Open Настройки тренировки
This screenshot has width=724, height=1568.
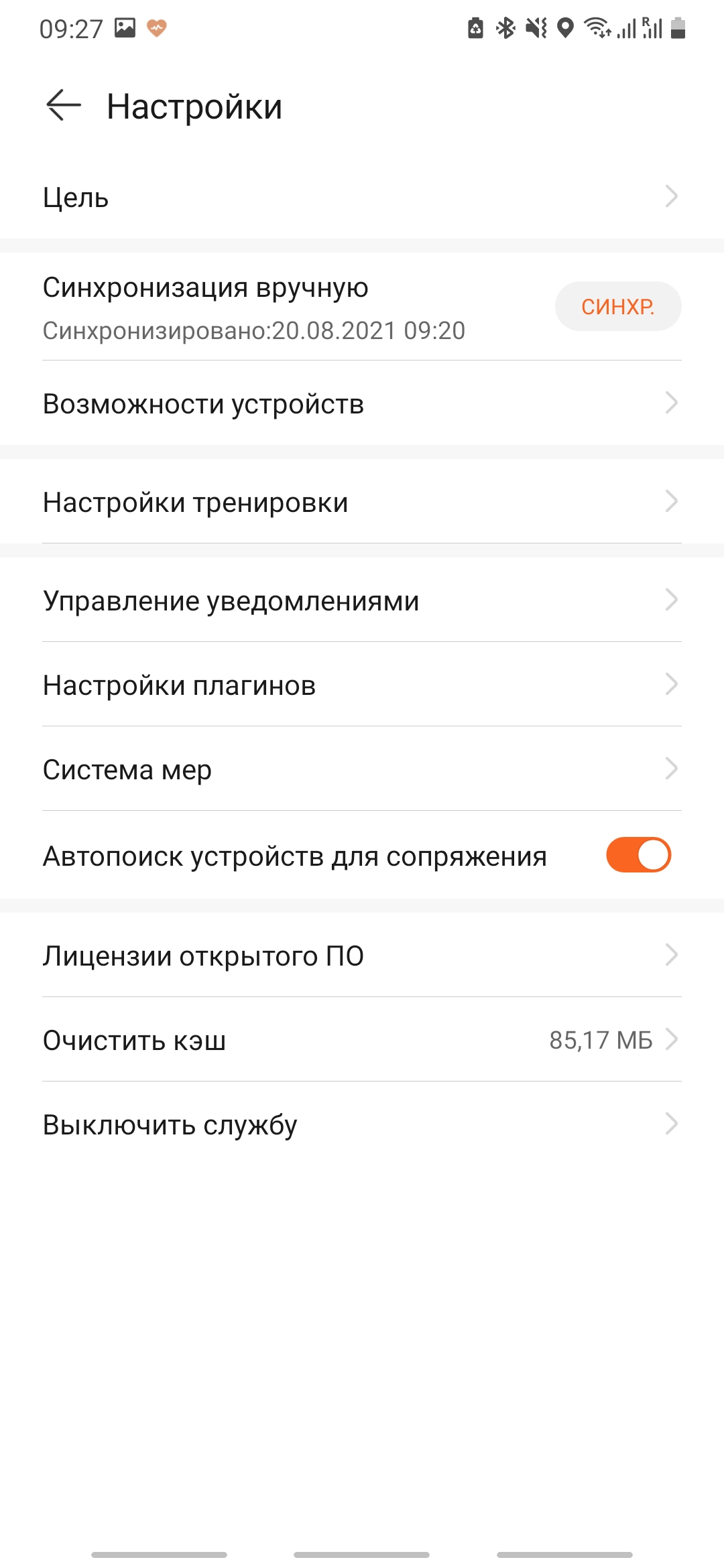[362, 502]
